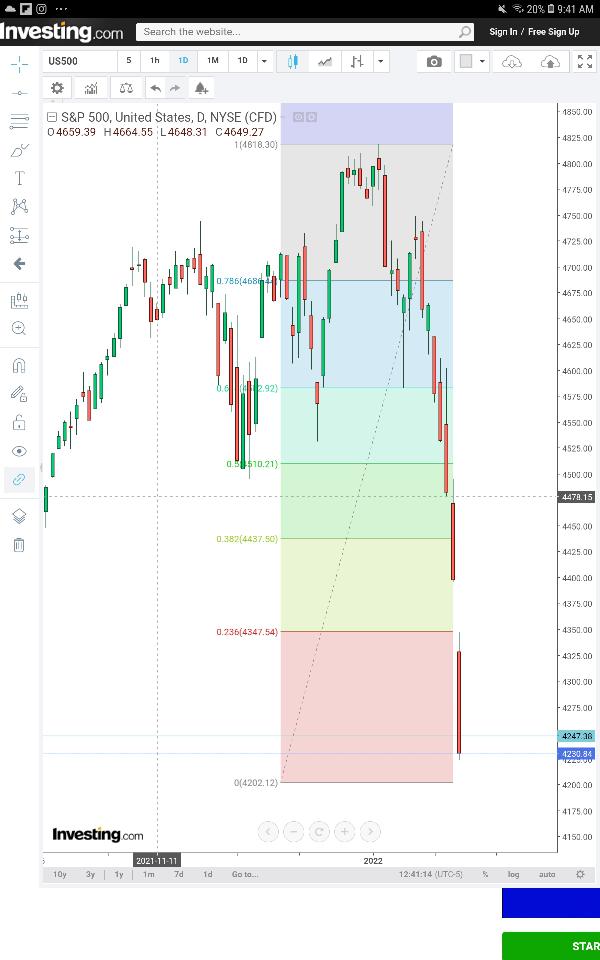Delete drawings with the trash icon
Screen dimensions: 600x960
click(19, 545)
